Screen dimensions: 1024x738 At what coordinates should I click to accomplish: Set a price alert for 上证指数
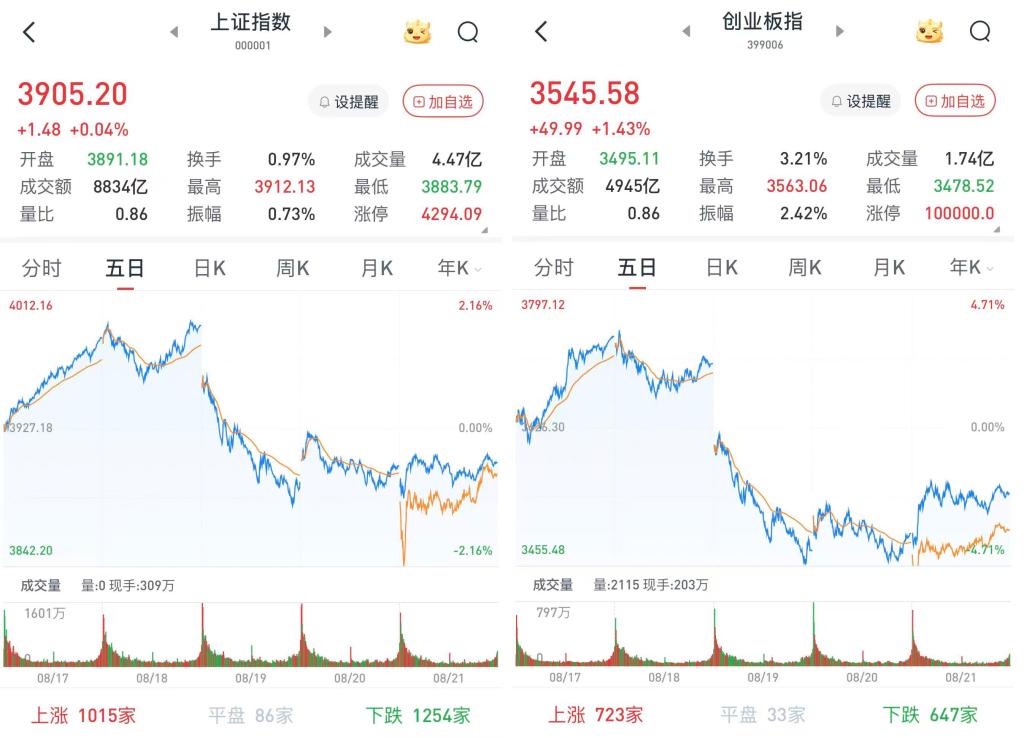(x=349, y=102)
